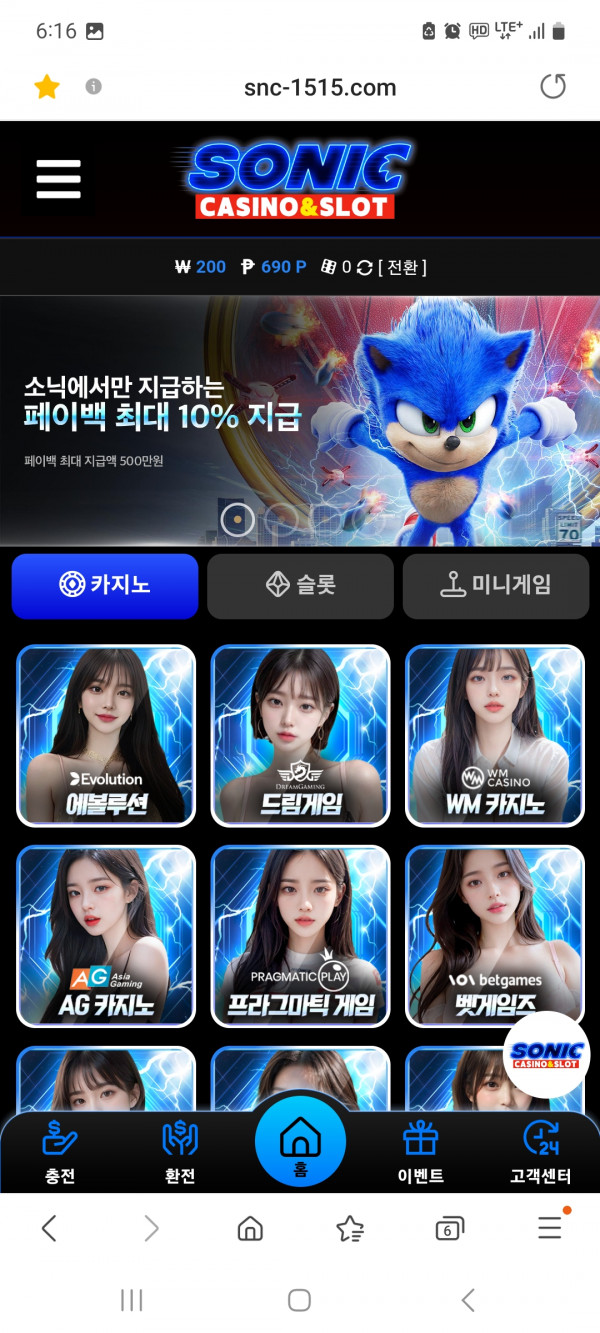Open the 이벤트 section
The width and height of the screenshot is (600, 1333).
pyautogui.click(x=420, y=1152)
